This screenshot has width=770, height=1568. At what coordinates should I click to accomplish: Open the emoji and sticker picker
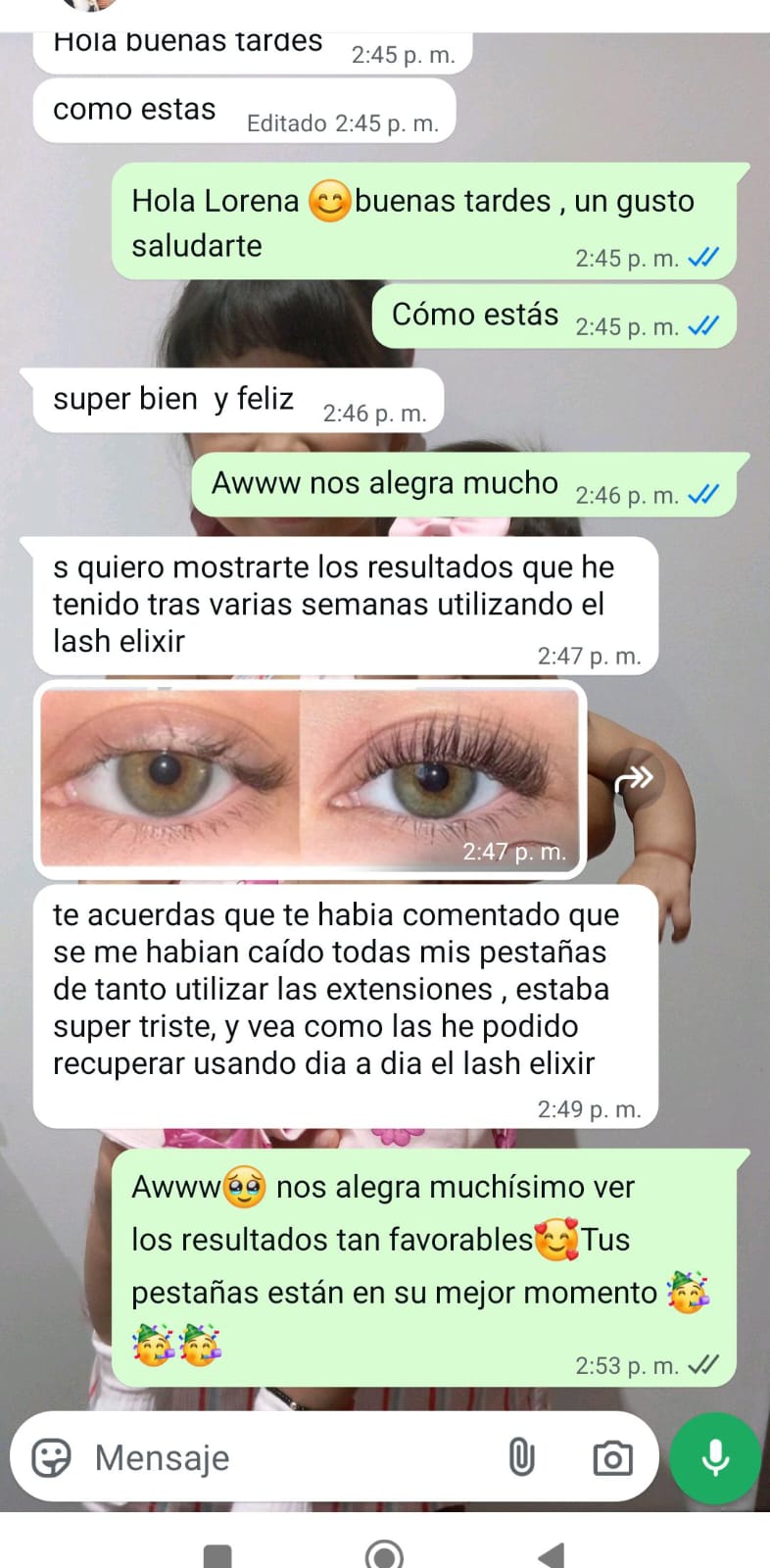coord(51,1457)
